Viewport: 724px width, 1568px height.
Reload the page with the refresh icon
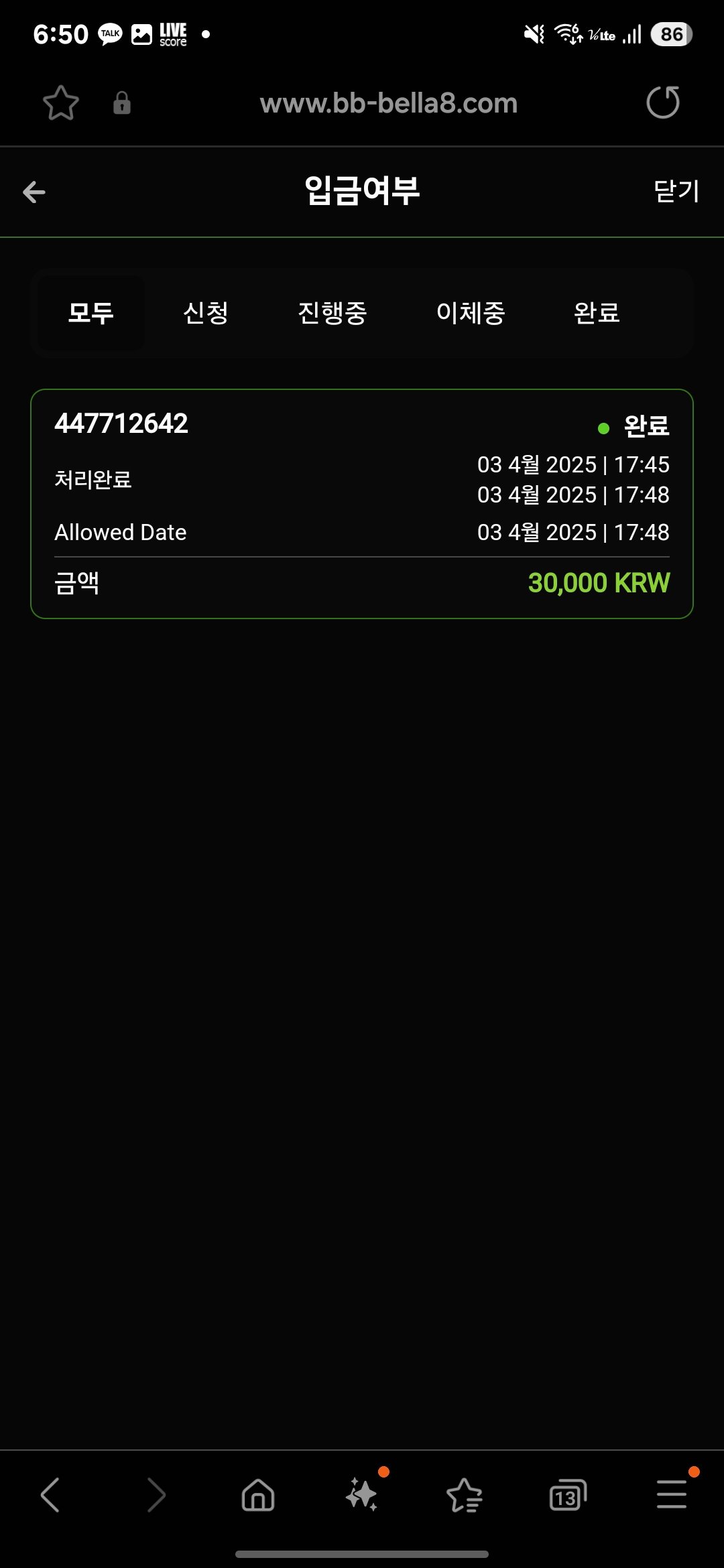pyautogui.click(x=662, y=103)
